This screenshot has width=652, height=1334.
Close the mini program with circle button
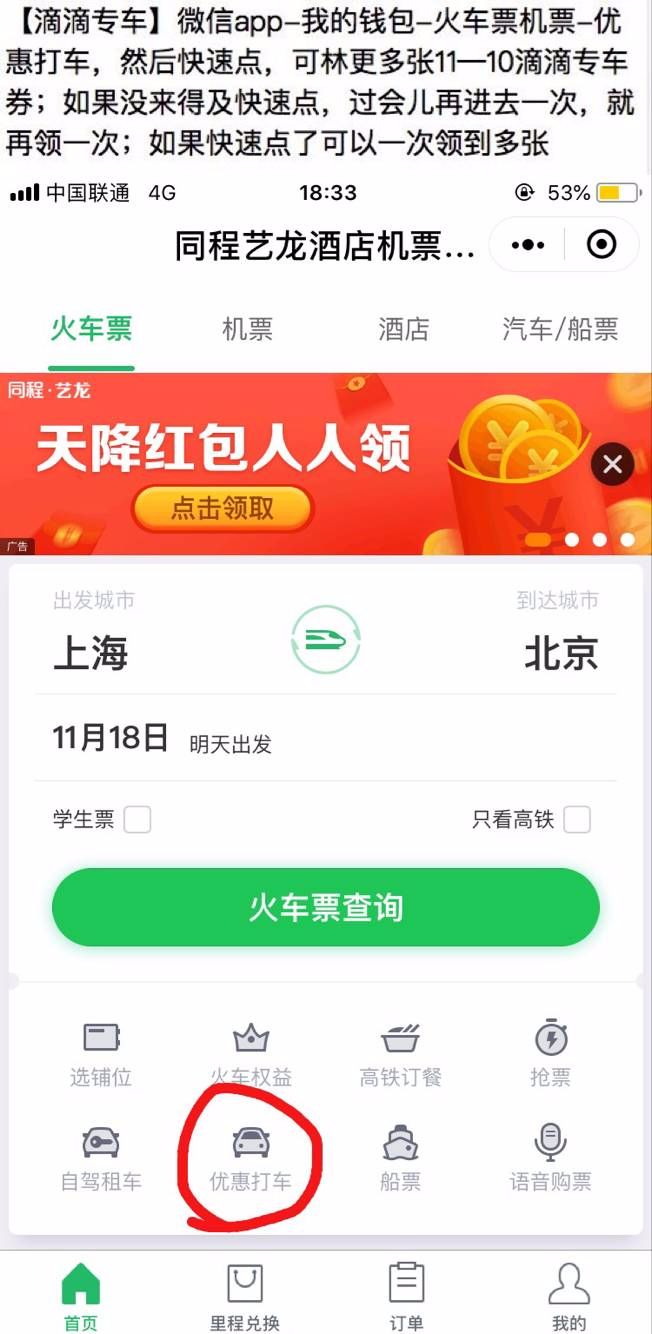(601, 244)
